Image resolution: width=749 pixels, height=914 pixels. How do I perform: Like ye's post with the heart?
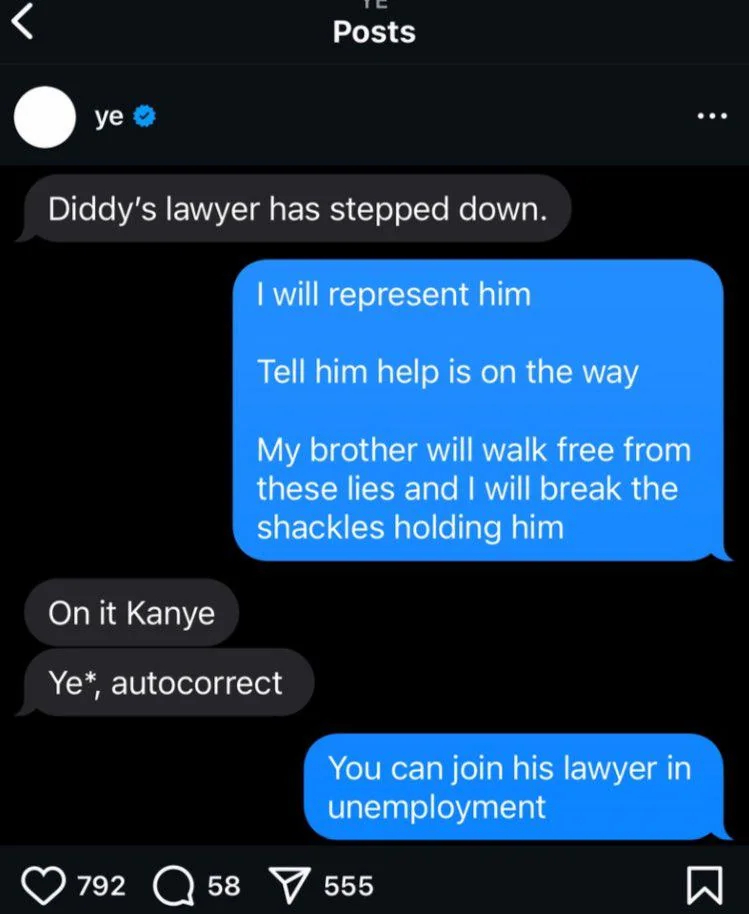tap(42, 885)
